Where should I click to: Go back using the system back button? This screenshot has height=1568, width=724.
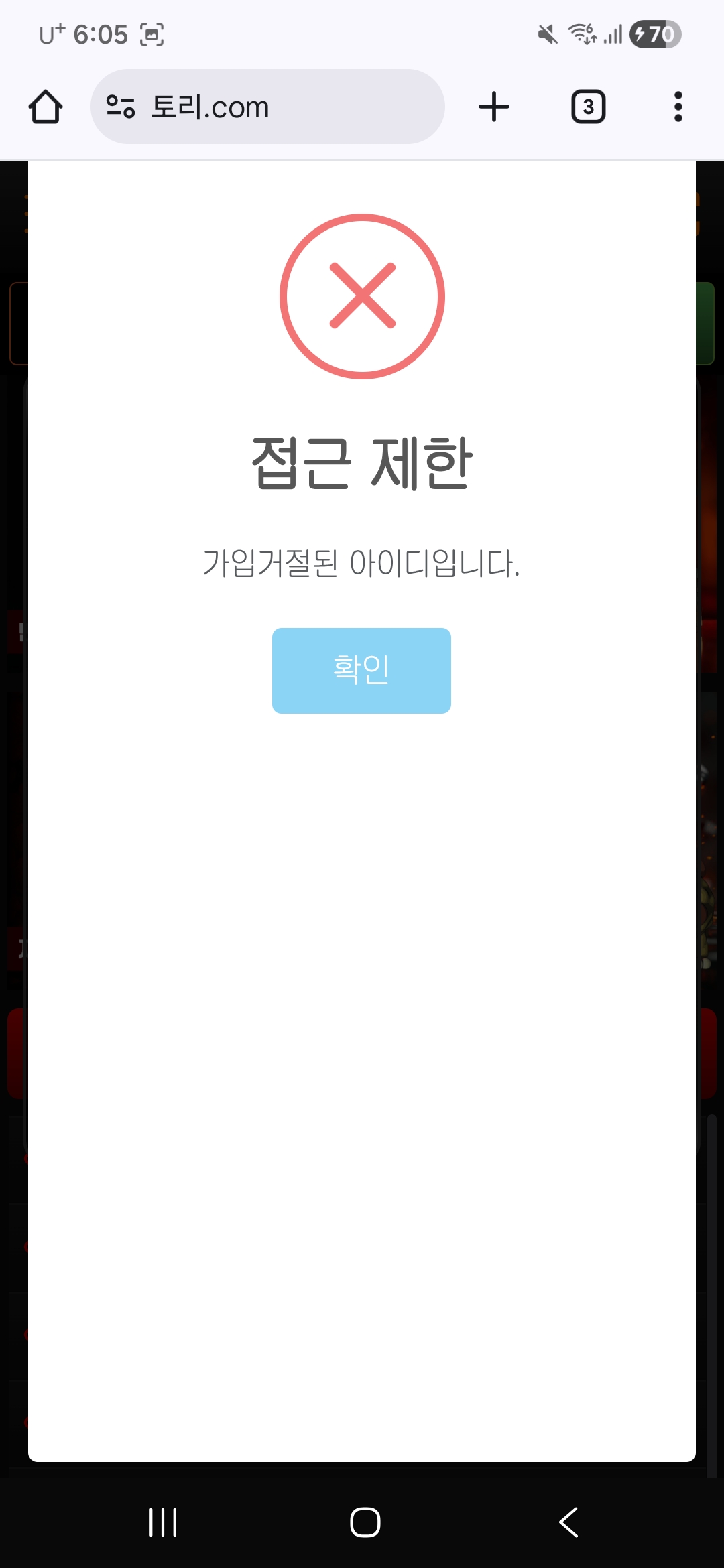point(568,1522)
